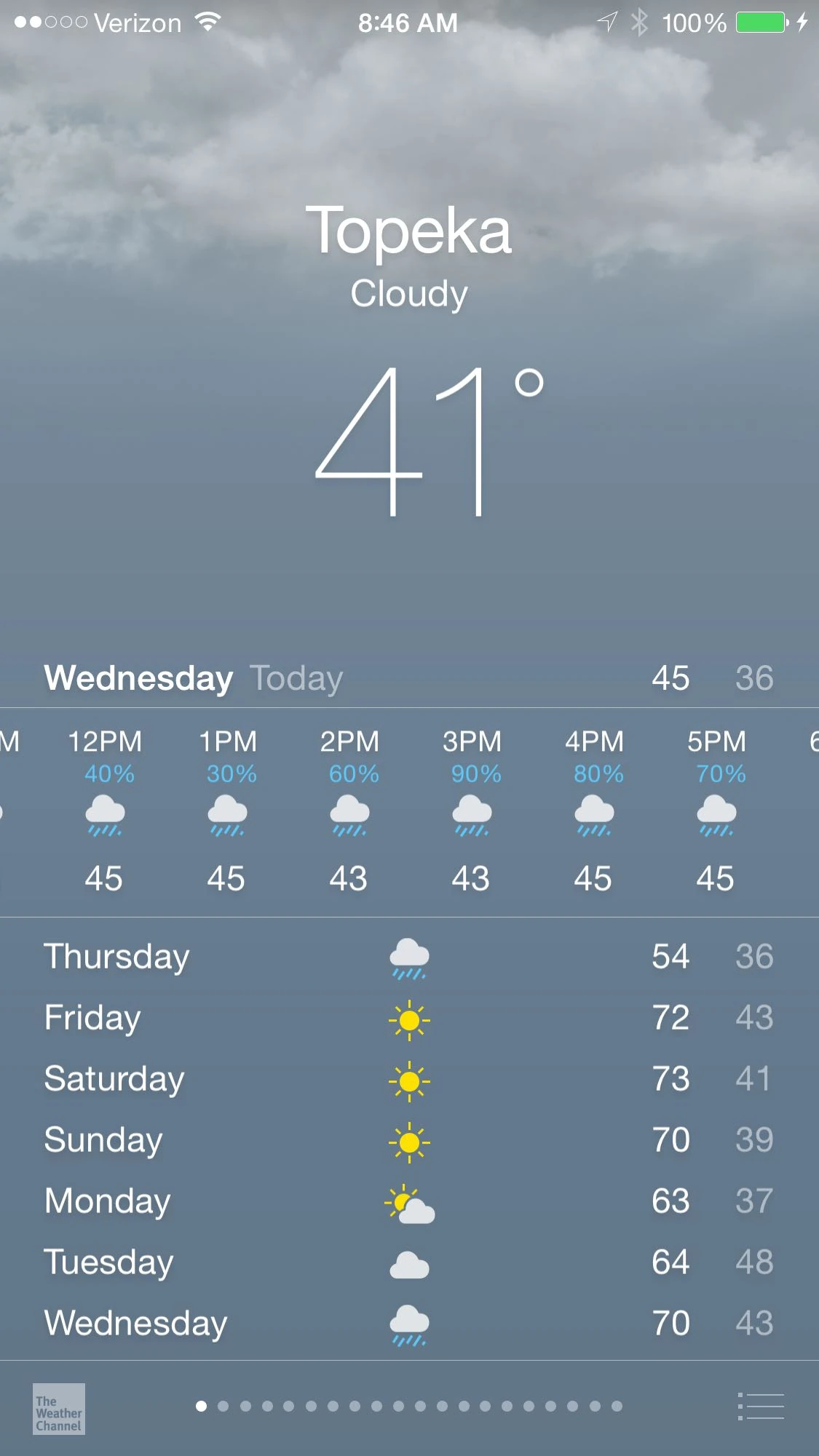Select the sun icon next to Sunday
Screen dimensions: 819x1456
409,1141
